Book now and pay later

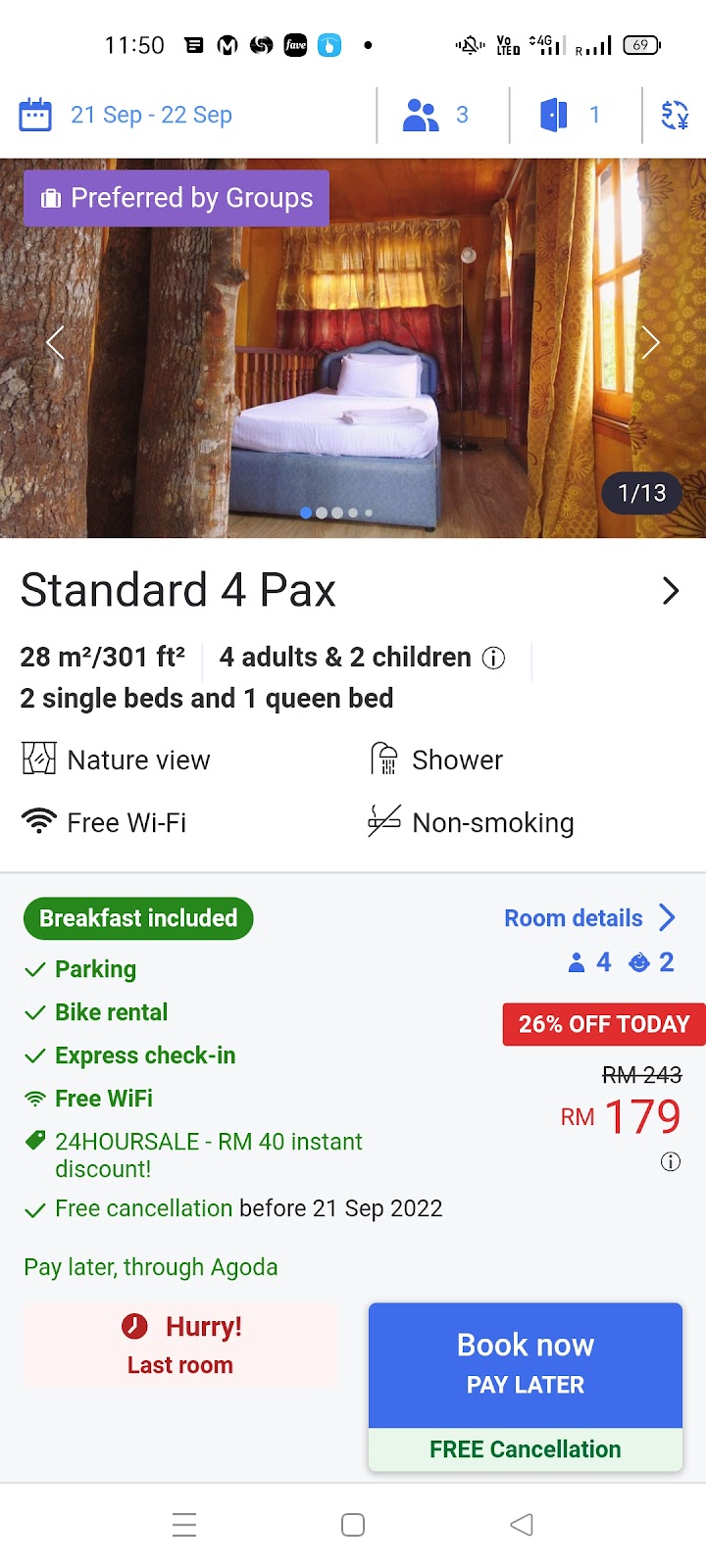(526, 1364)
